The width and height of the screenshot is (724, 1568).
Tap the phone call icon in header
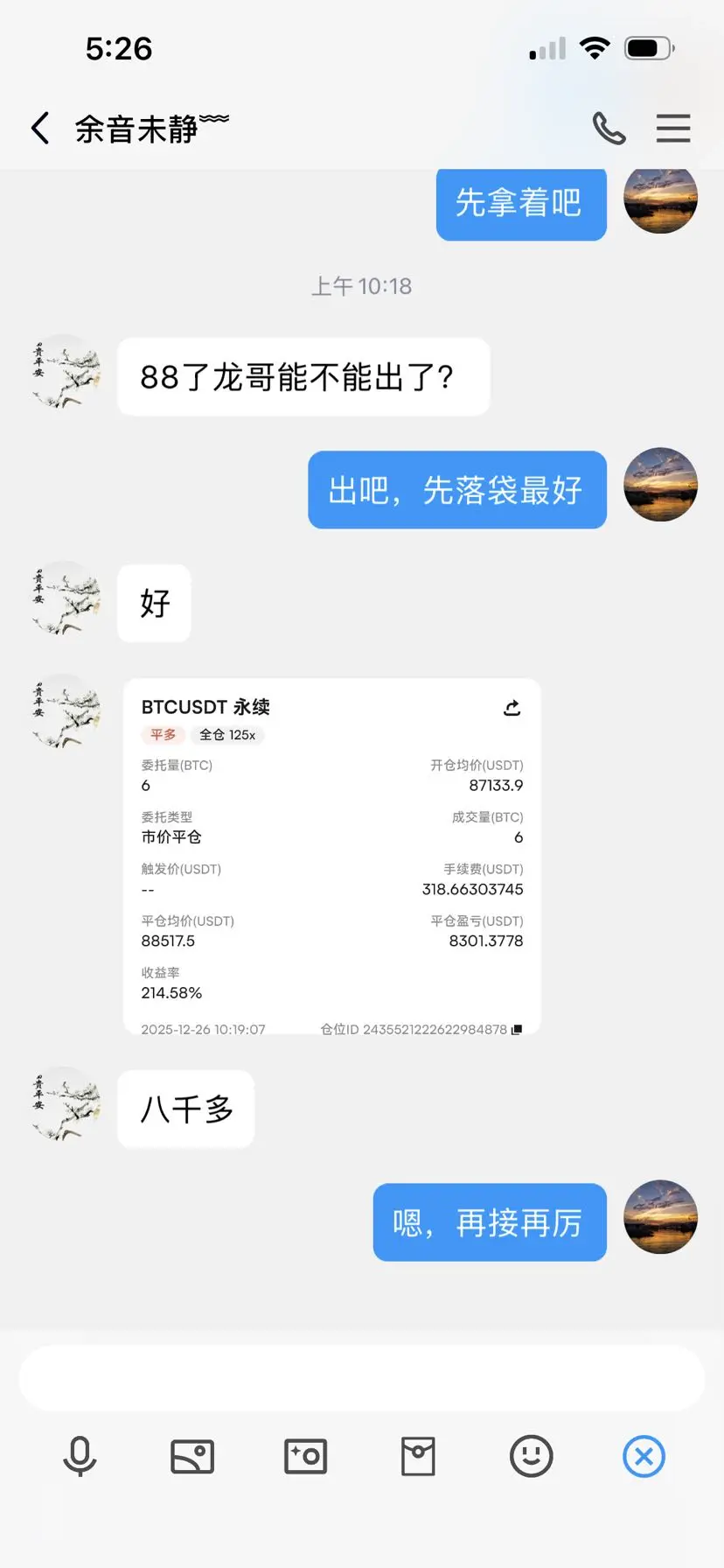point(609,128)
